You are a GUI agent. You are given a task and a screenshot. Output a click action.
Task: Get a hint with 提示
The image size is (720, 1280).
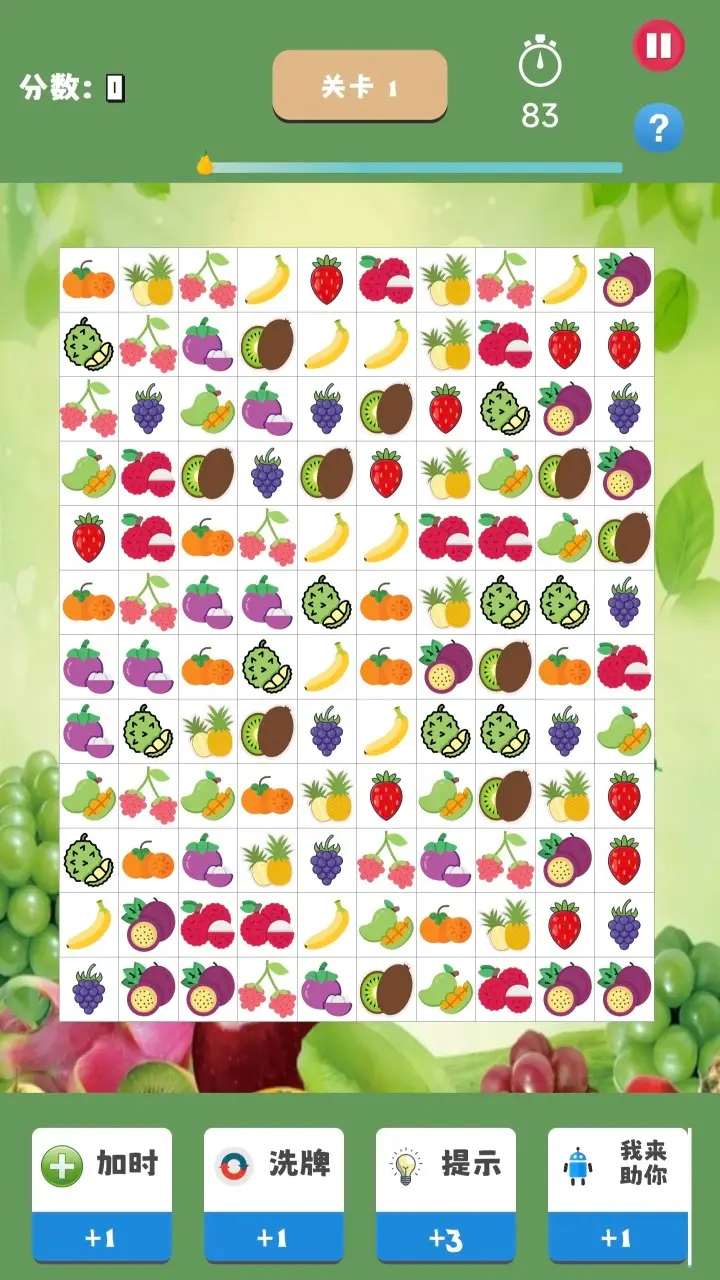446,1193
